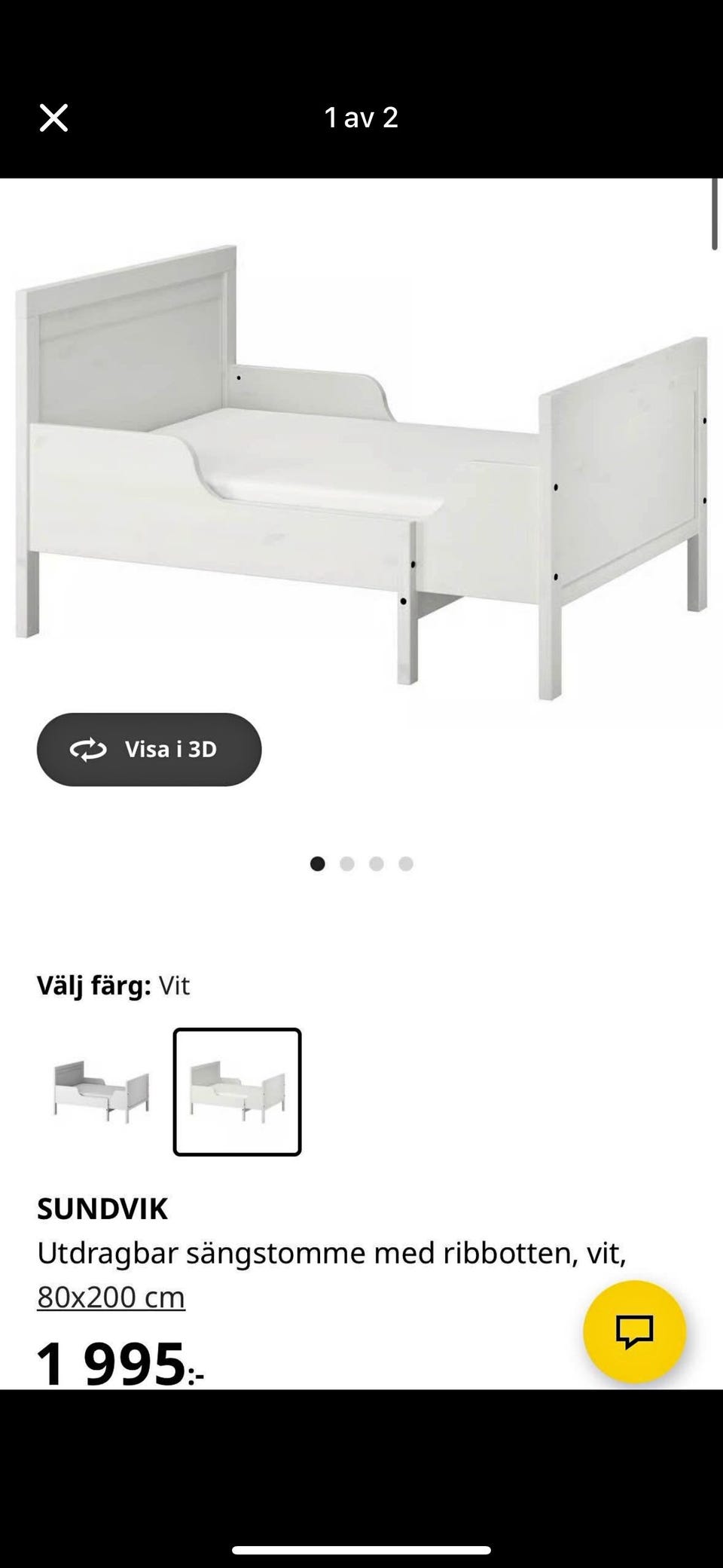Open the 3D rotate icon inside Visa i 3D

click(x=89, y=749)
